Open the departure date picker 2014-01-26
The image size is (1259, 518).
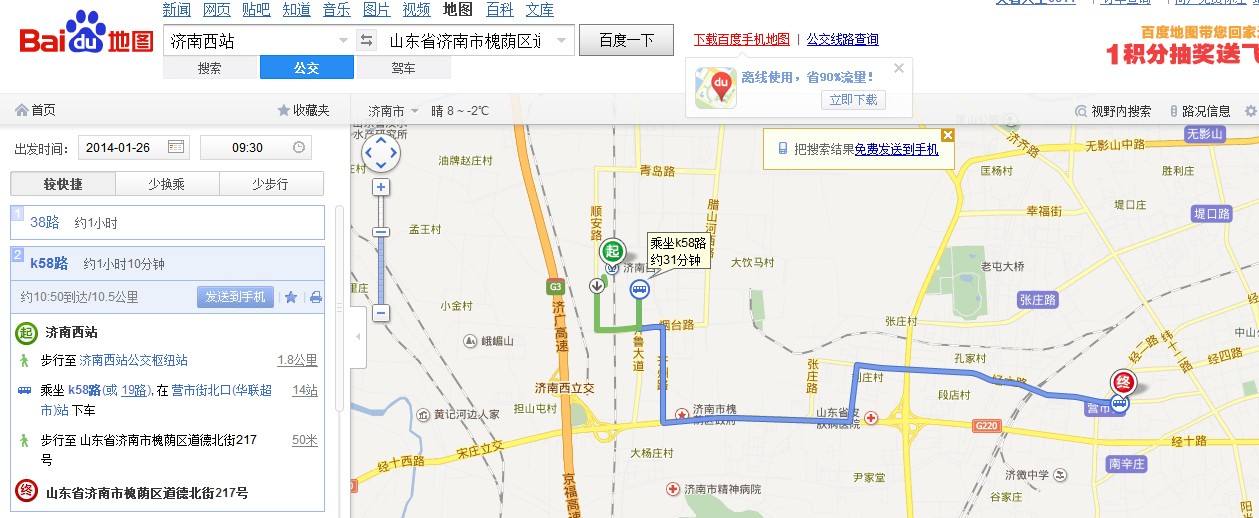[133, 147]
